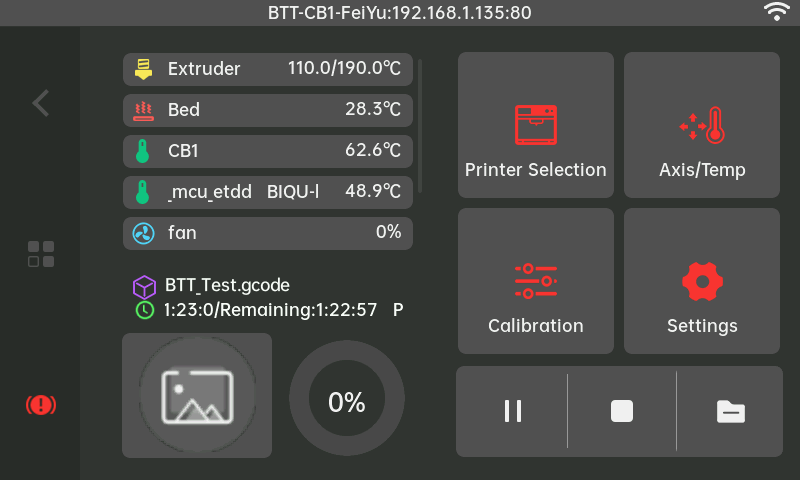This screenshot has width=800, height=480.
Task: Open Axis/Temp controls
Action: [x=702, y=125]
